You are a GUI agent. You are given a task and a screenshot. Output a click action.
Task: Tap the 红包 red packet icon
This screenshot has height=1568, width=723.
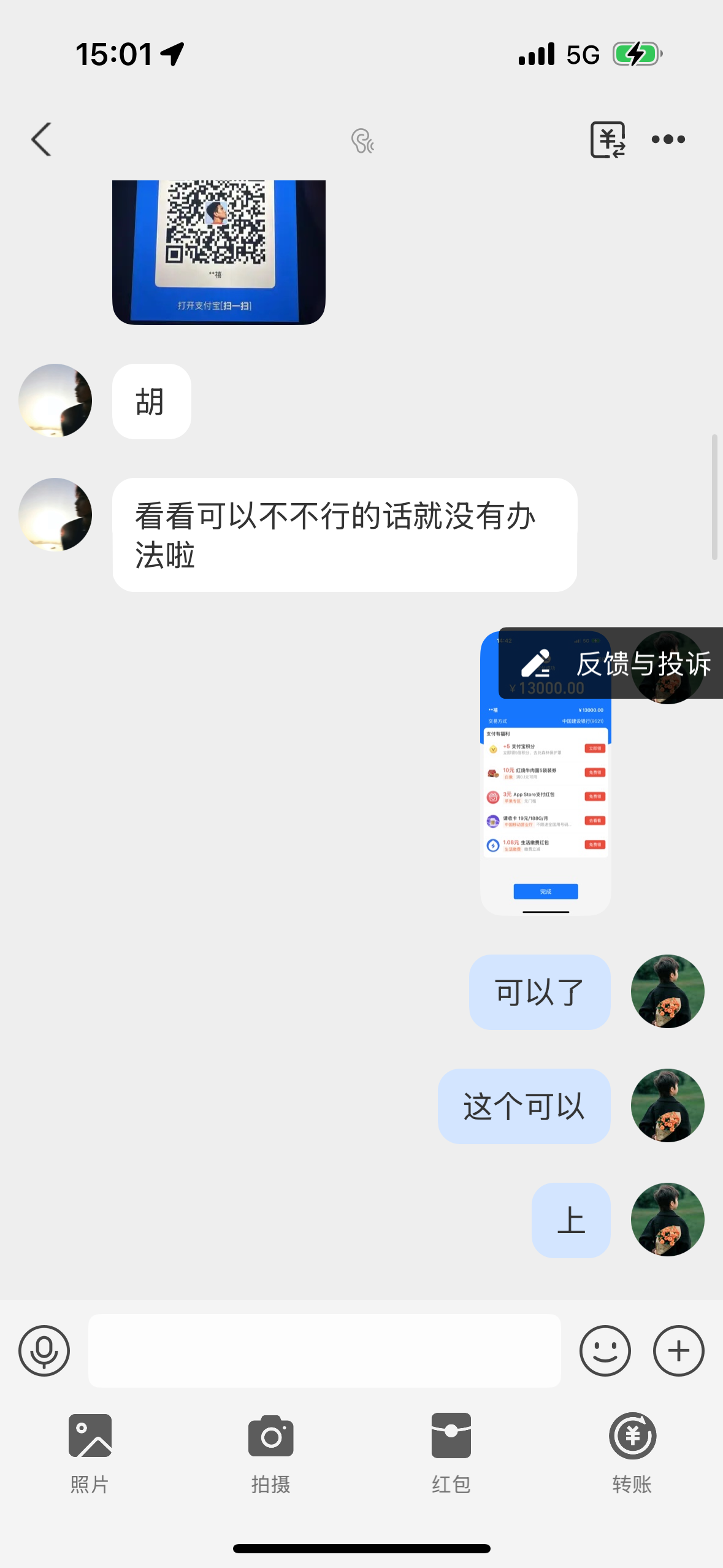(451, 1435)
